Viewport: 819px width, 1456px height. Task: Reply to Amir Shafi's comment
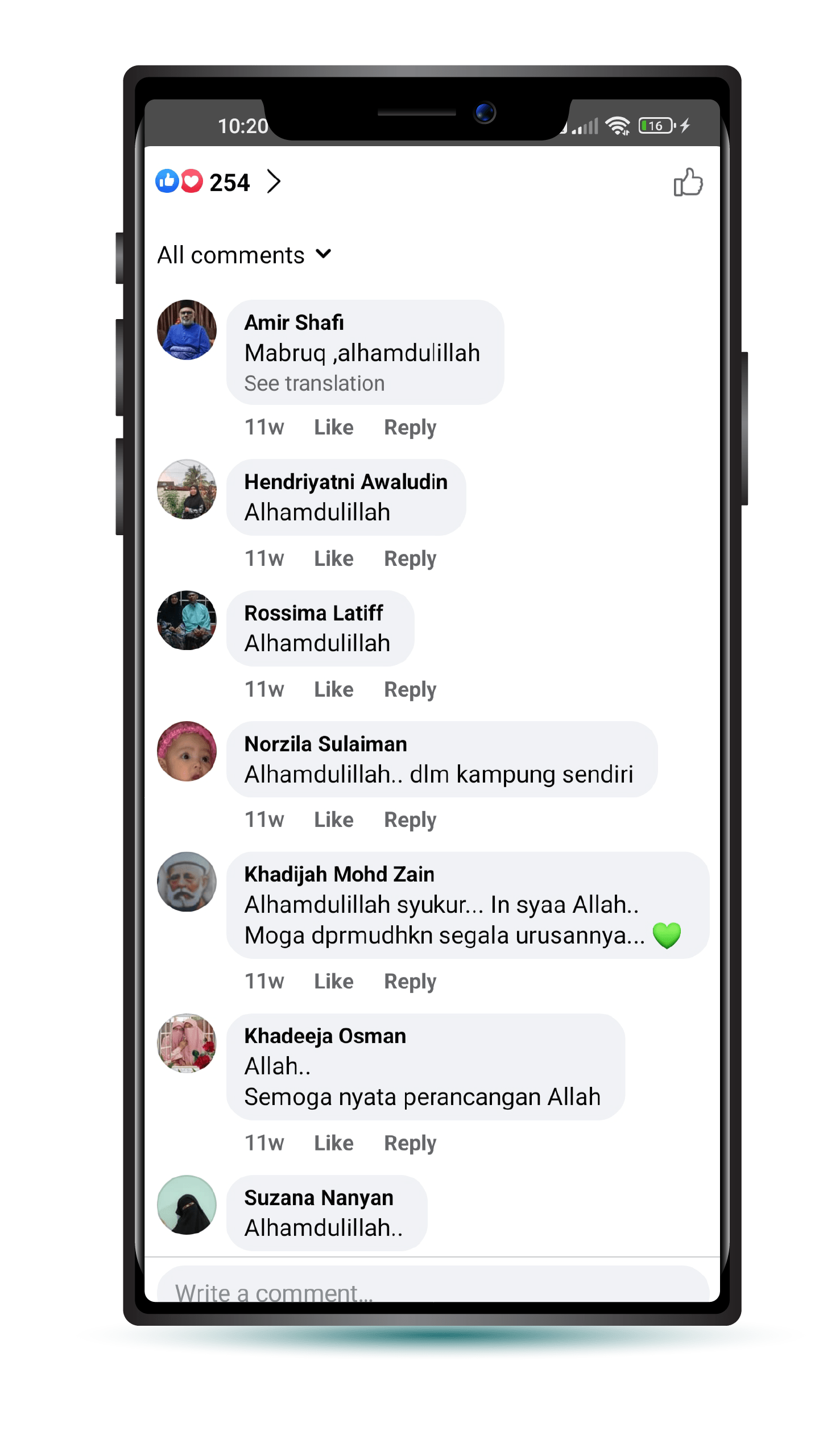coord(409,427)
